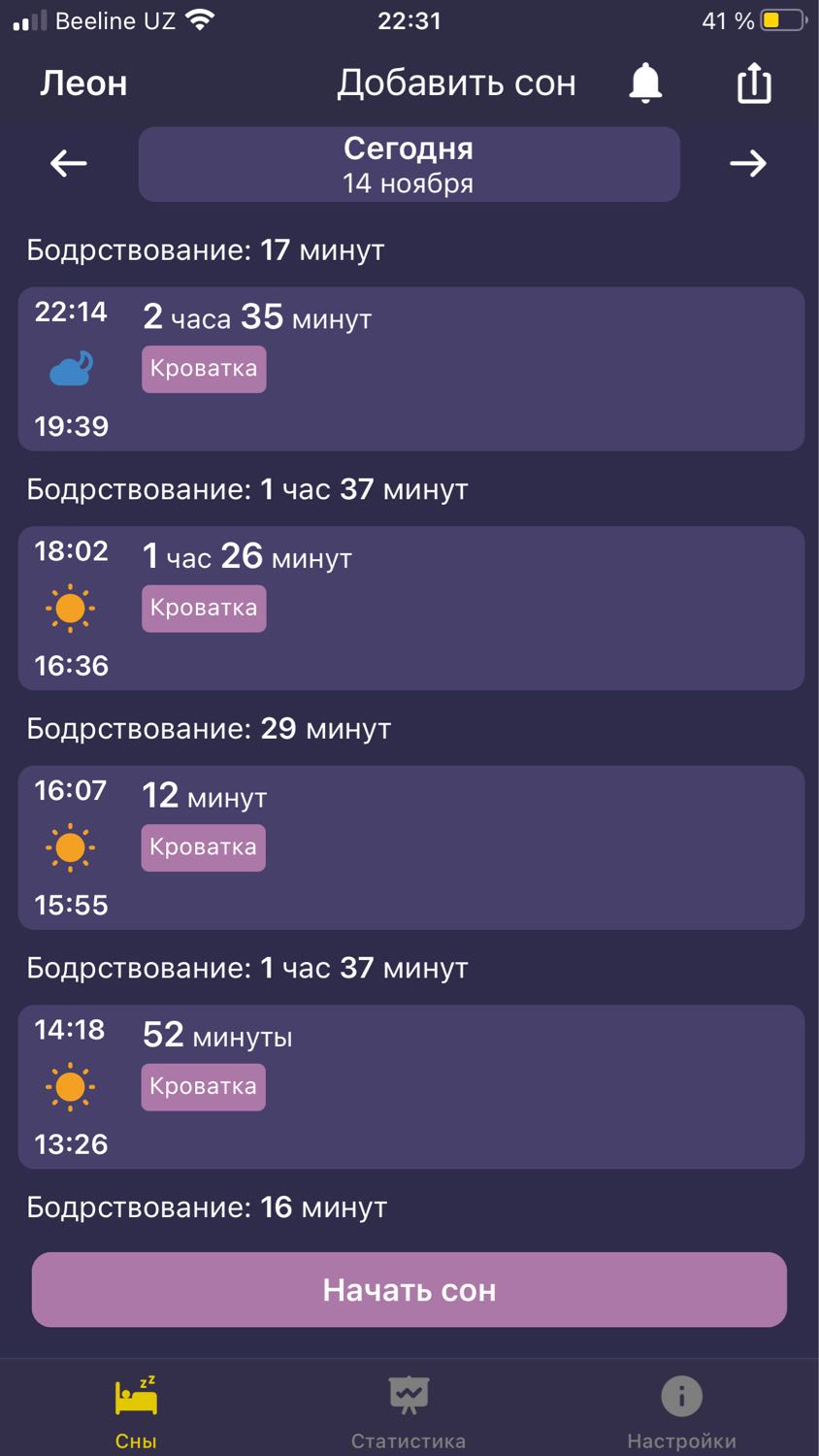
Task: Switch to the Настройки tab
Action: (681, 1412)
